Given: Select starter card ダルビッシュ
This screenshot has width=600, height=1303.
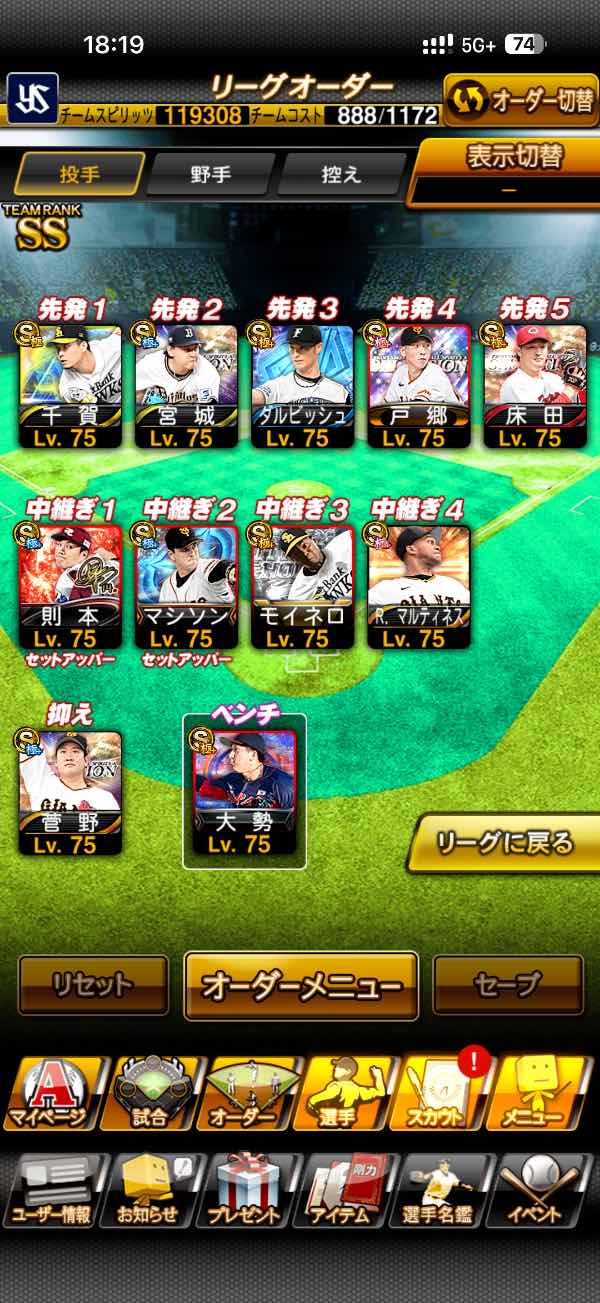Looking at the screenshot, I should point(302,385).
